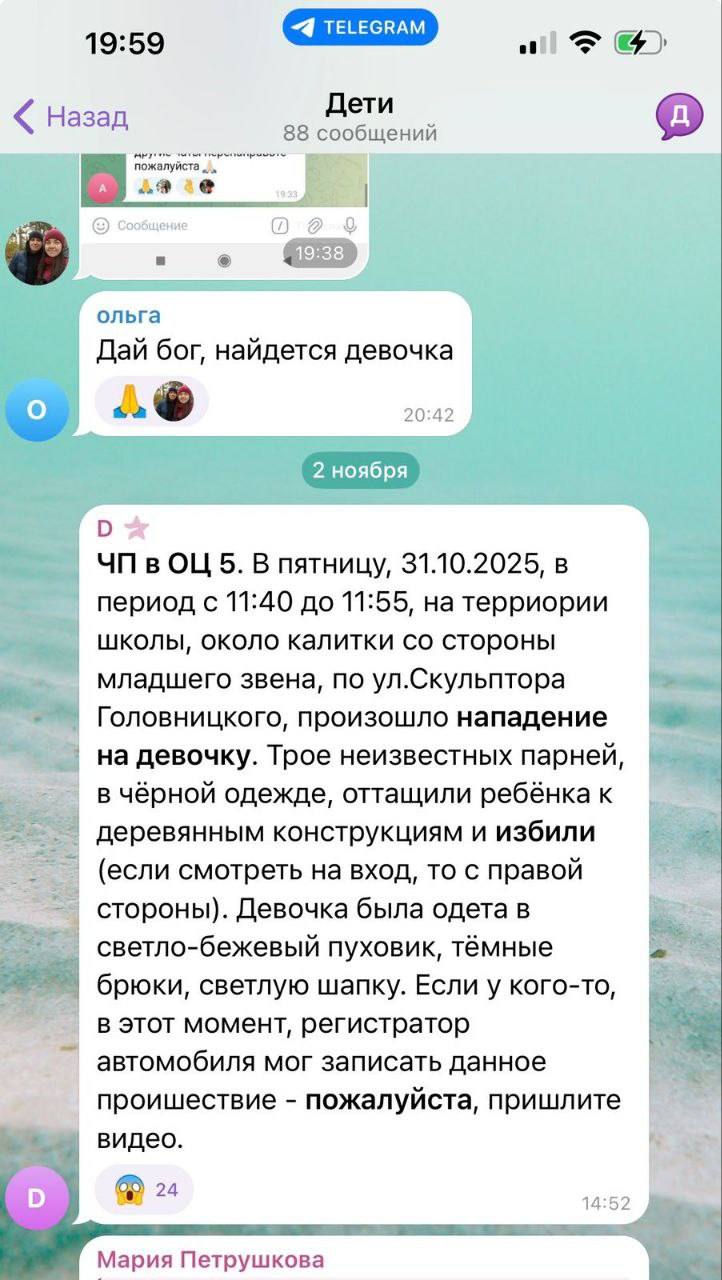The width and height of the screenshot is (722, 1280).
Task: Tap the username ольга above the message
Action: [129, 315]
